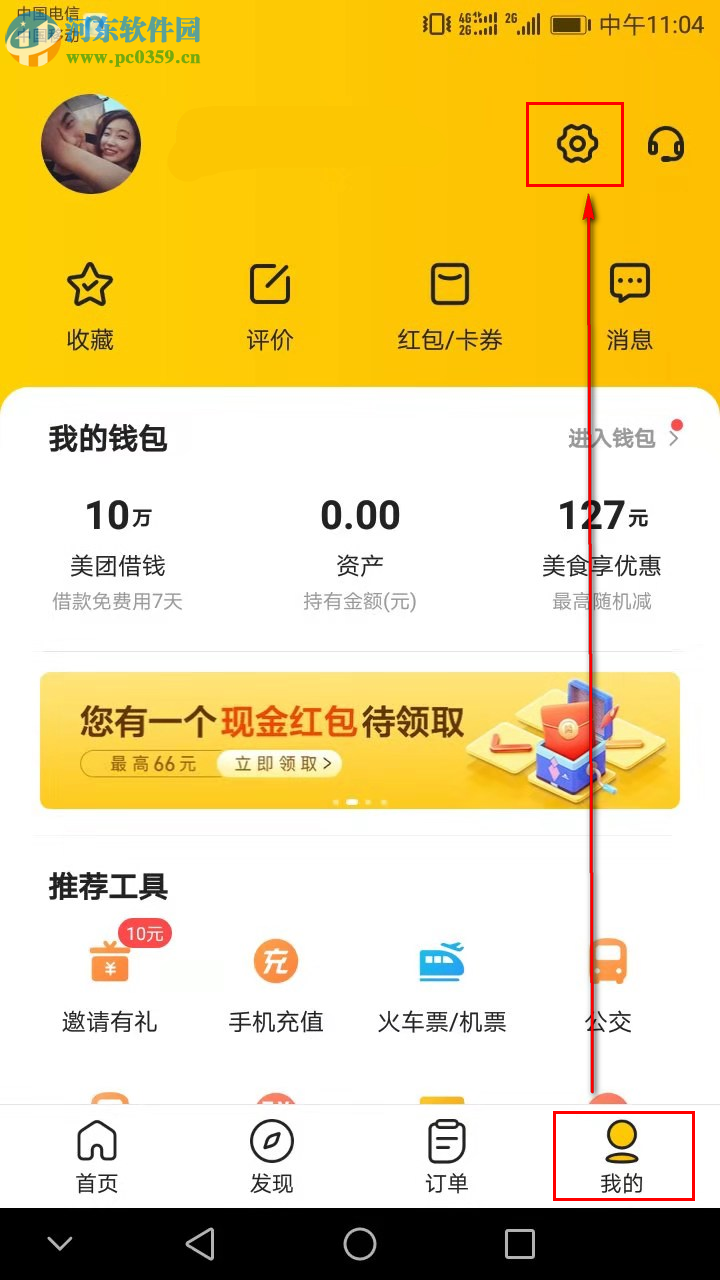Tap 立即领取 to claim the red packet
Screen dimensions: 720x1280
coord(278,763)
